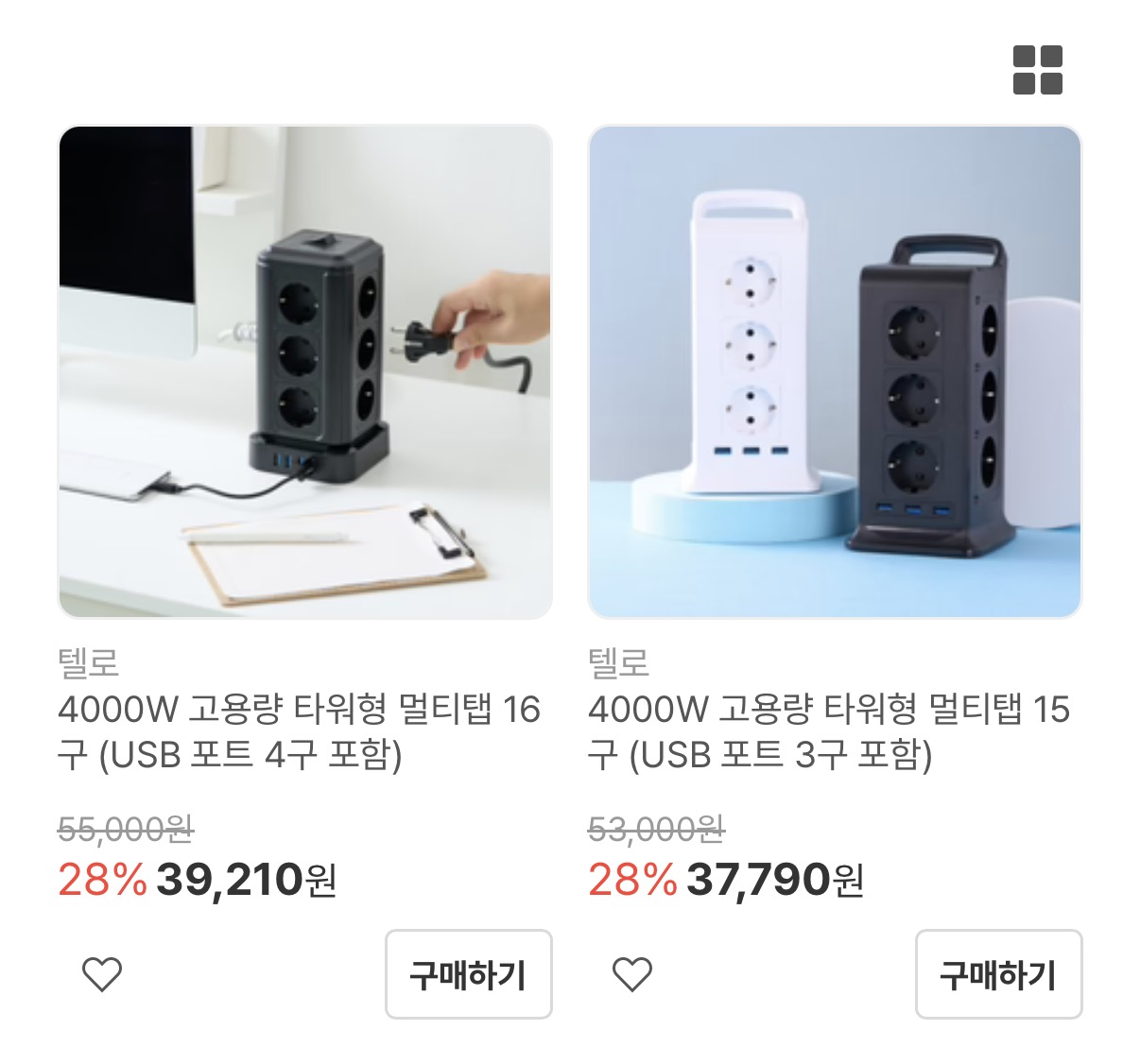
Task: Open the 15구 타워형 멀티탭 product image
Action: coord(835,372)
